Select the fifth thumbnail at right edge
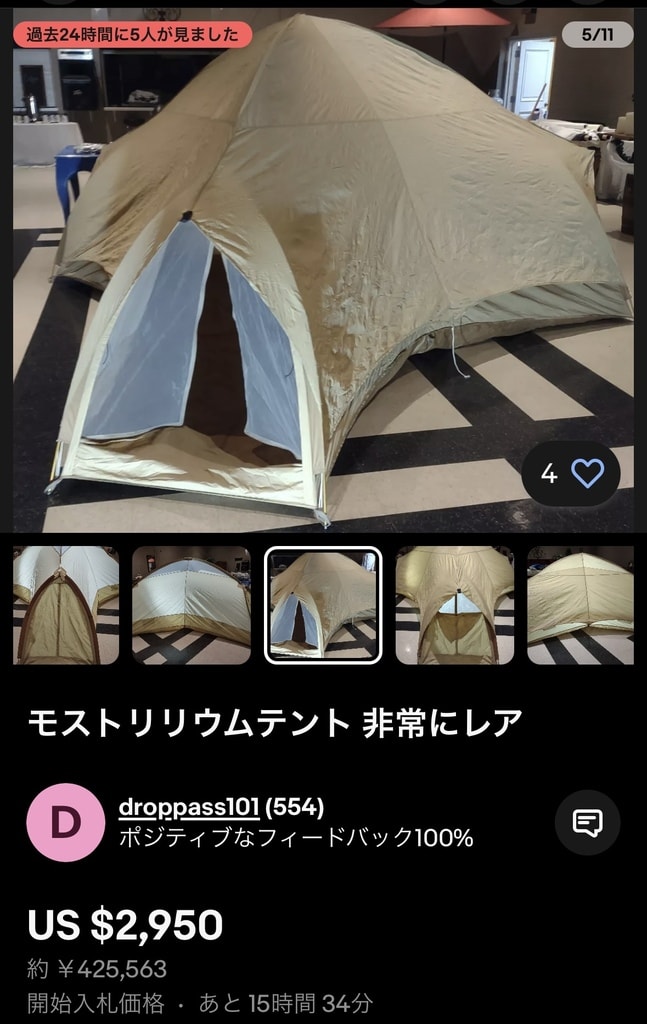Viewport: 647px width, 1024px height. pyautogui.click(x=580, y=605)
